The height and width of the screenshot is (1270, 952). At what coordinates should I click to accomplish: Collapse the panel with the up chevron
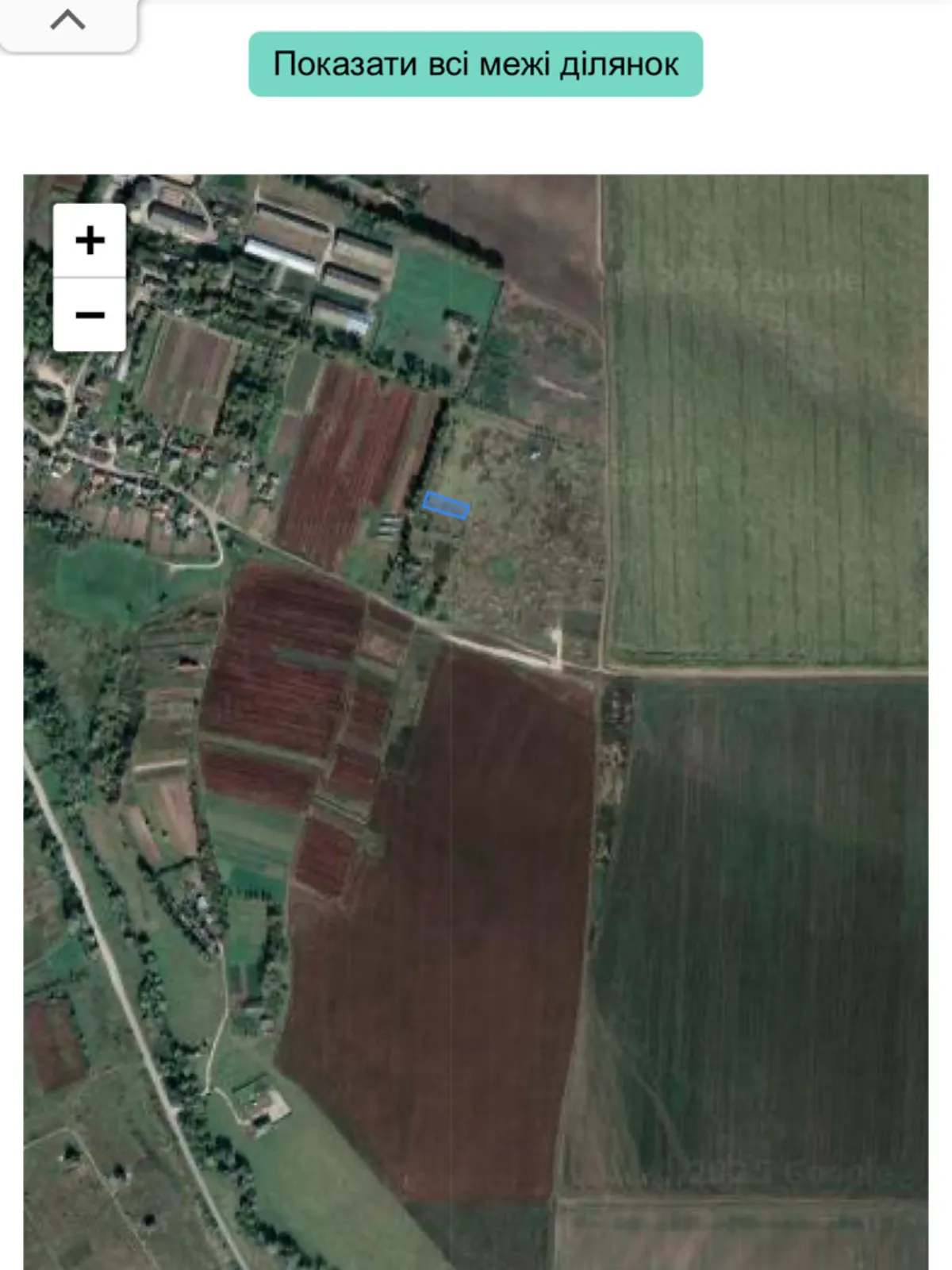67,21
